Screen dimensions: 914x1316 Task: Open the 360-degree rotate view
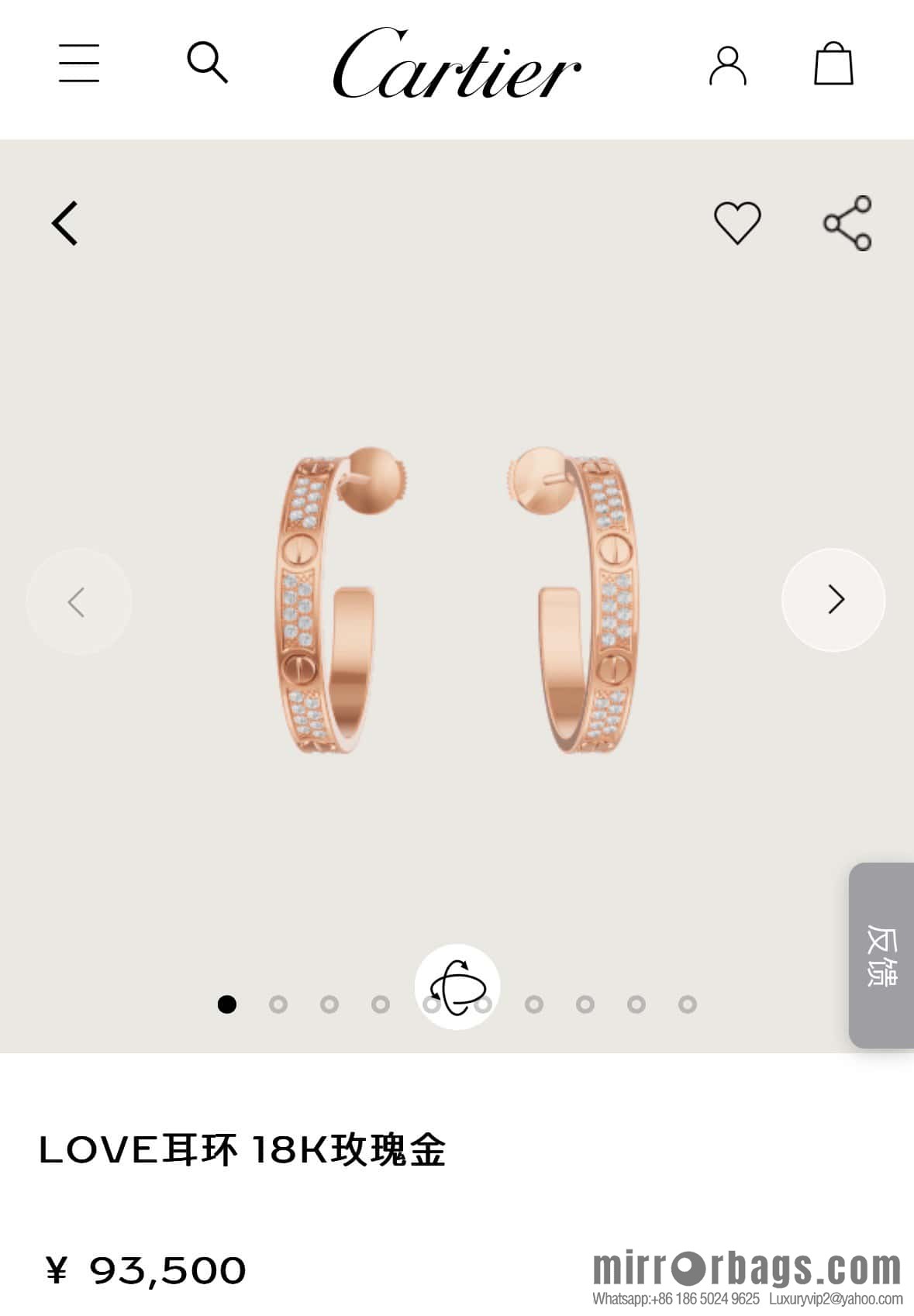(457, 987)
